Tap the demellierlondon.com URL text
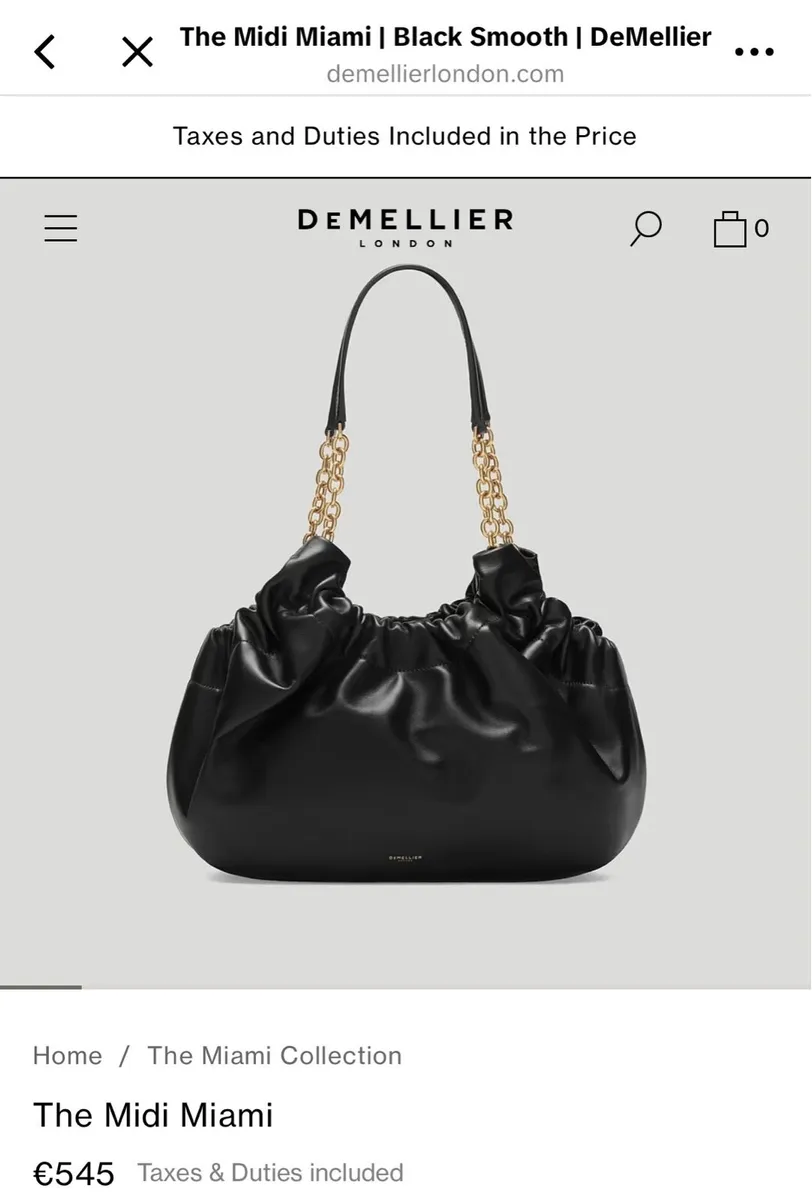 click(444, 73)
